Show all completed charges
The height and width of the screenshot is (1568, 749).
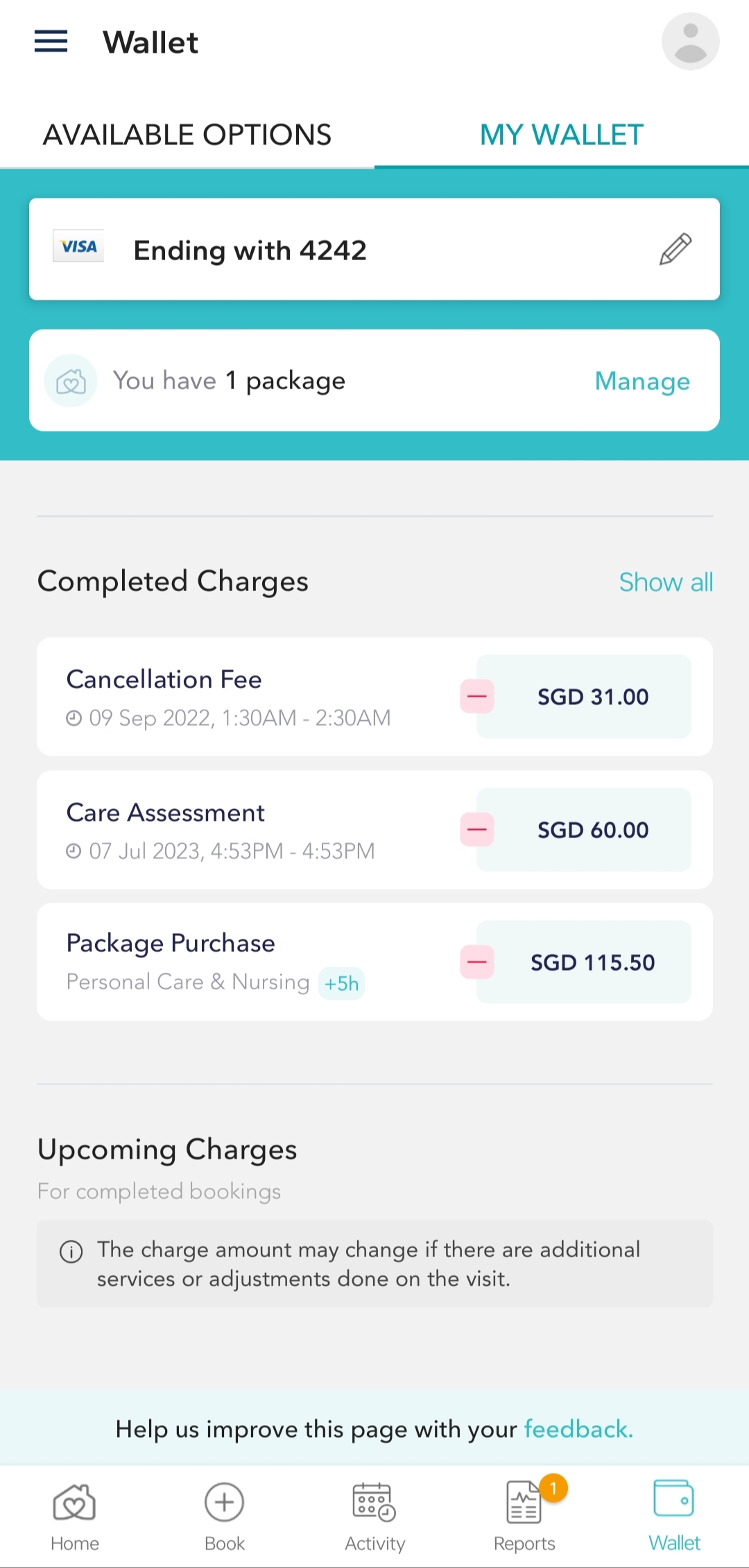point(666,582)
